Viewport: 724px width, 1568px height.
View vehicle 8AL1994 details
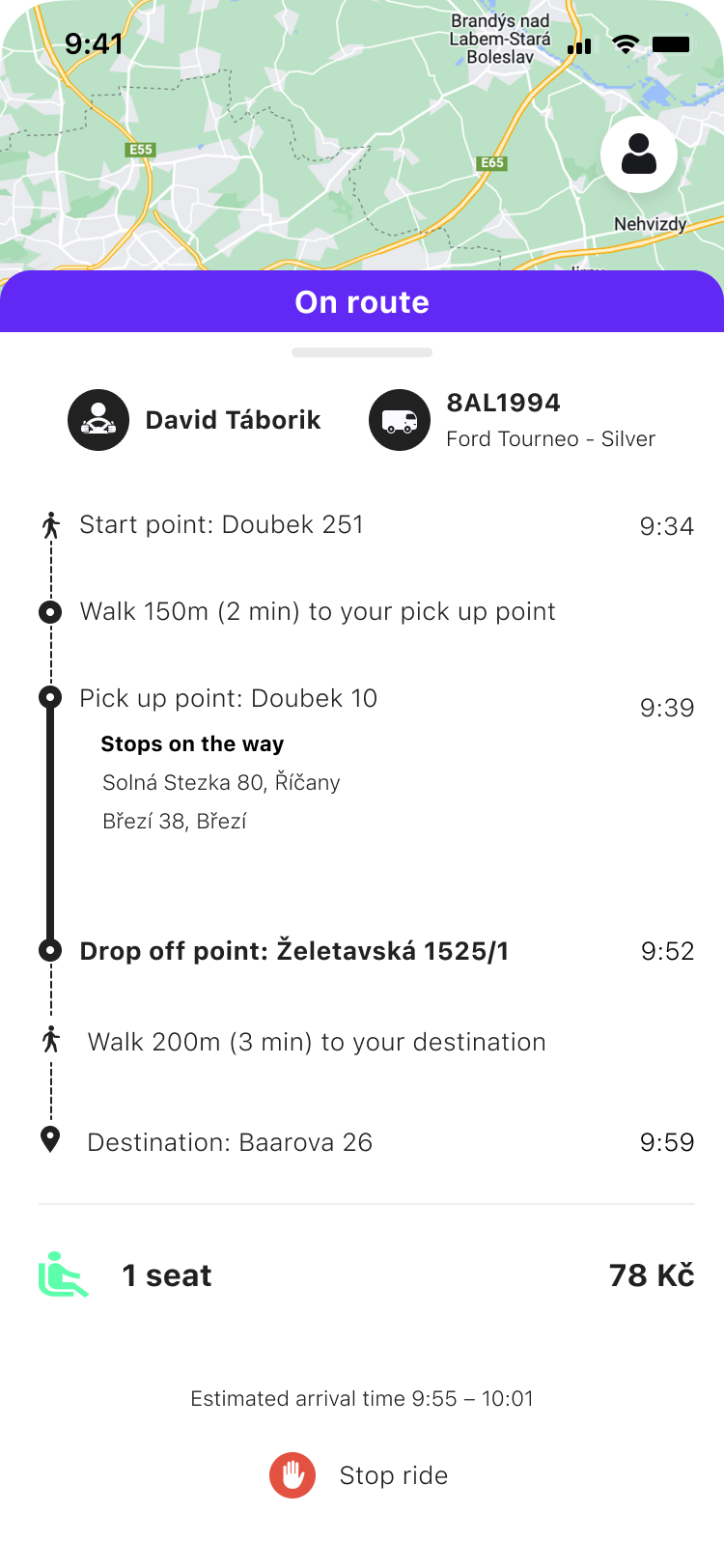pyautogui.click(x=512, y=420)
